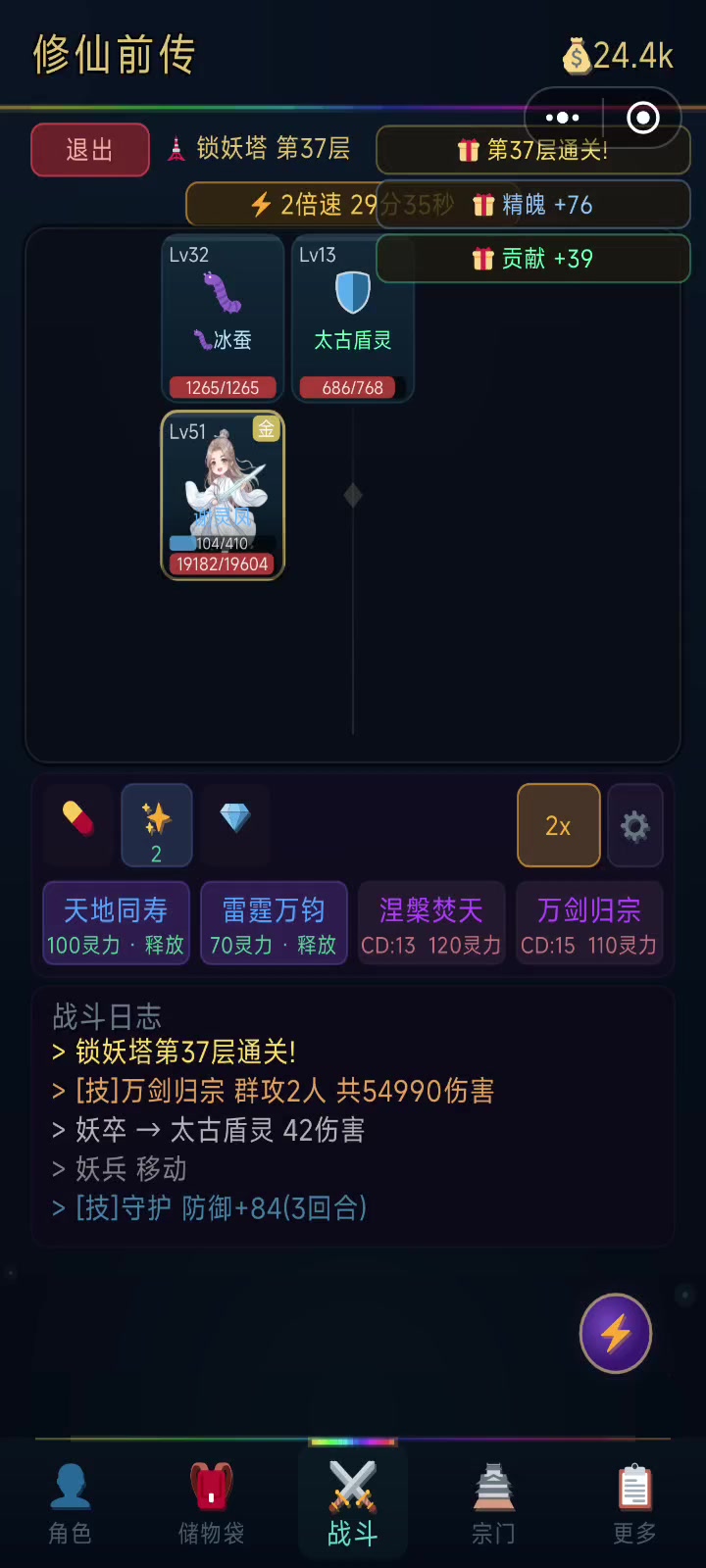Open the 更多 tab
706x1568 pixels.
[634, 1504]
